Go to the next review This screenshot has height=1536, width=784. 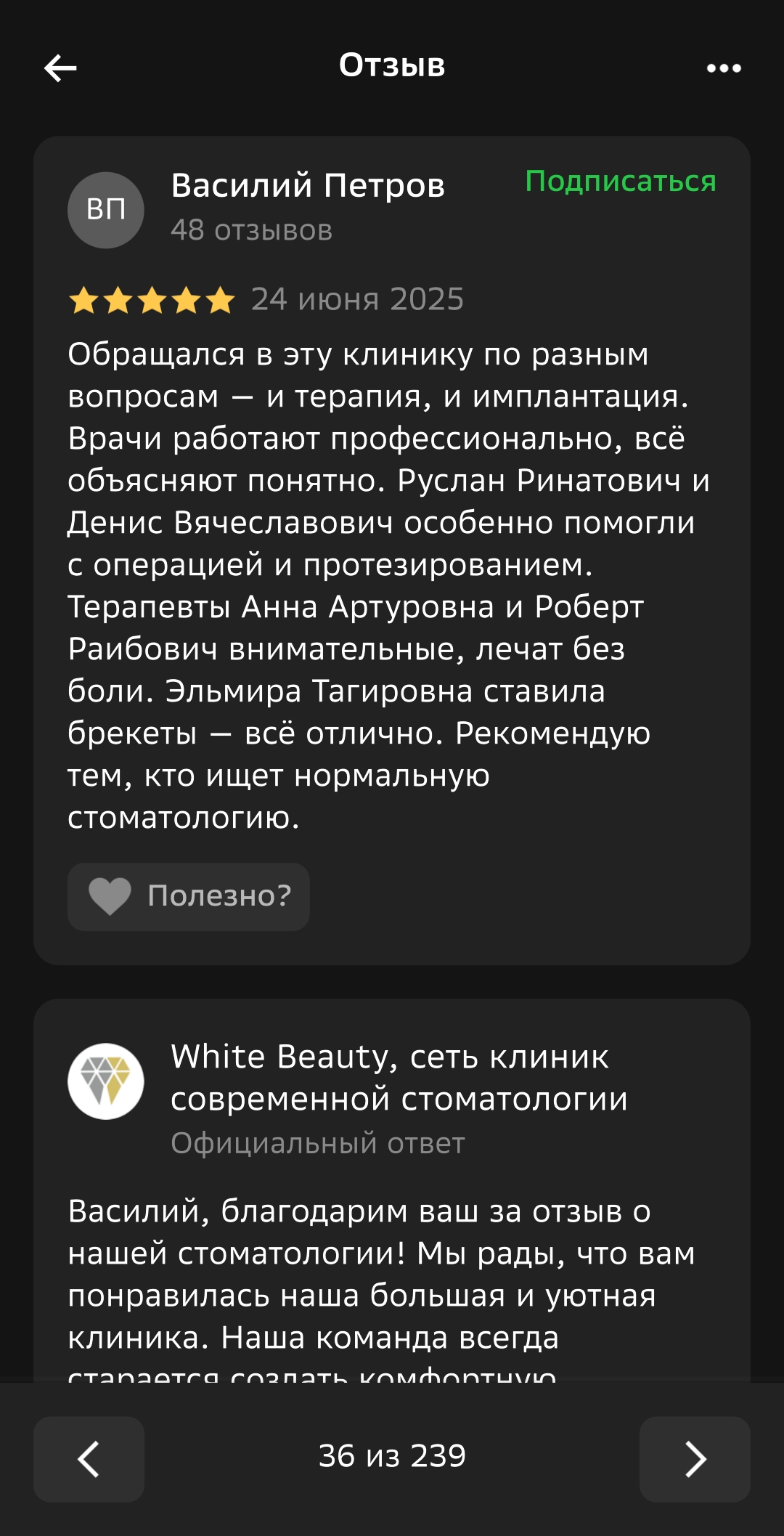point(695,1459)
